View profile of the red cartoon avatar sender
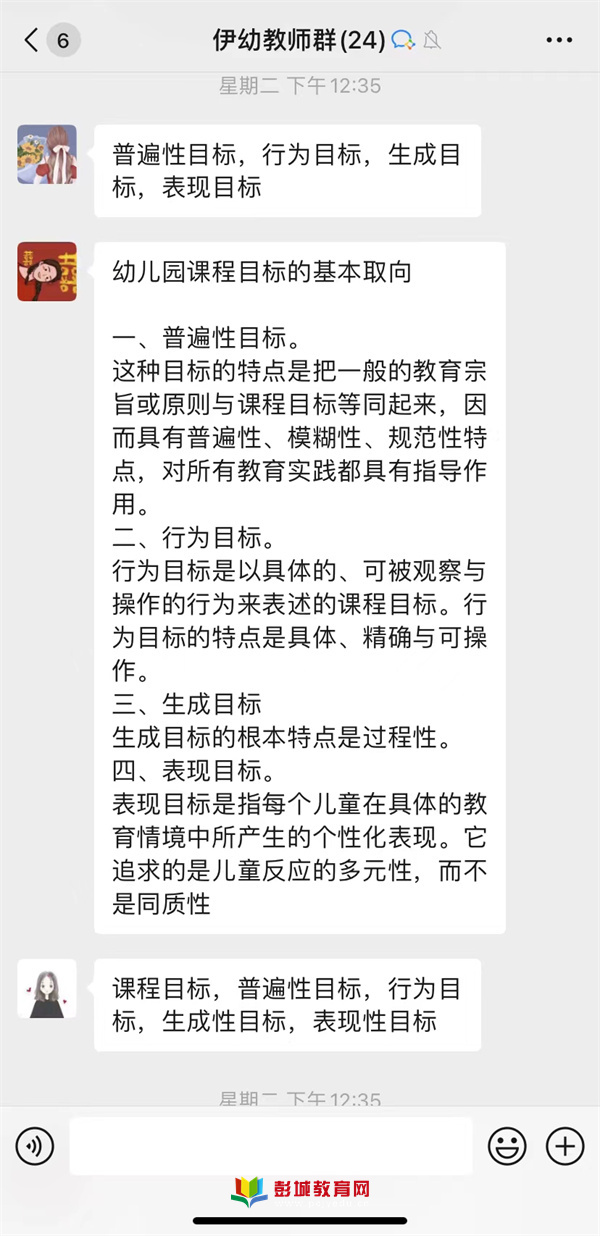Viewport: 600px width, 1236px height. pyautogui.click(x=47, y=271)
